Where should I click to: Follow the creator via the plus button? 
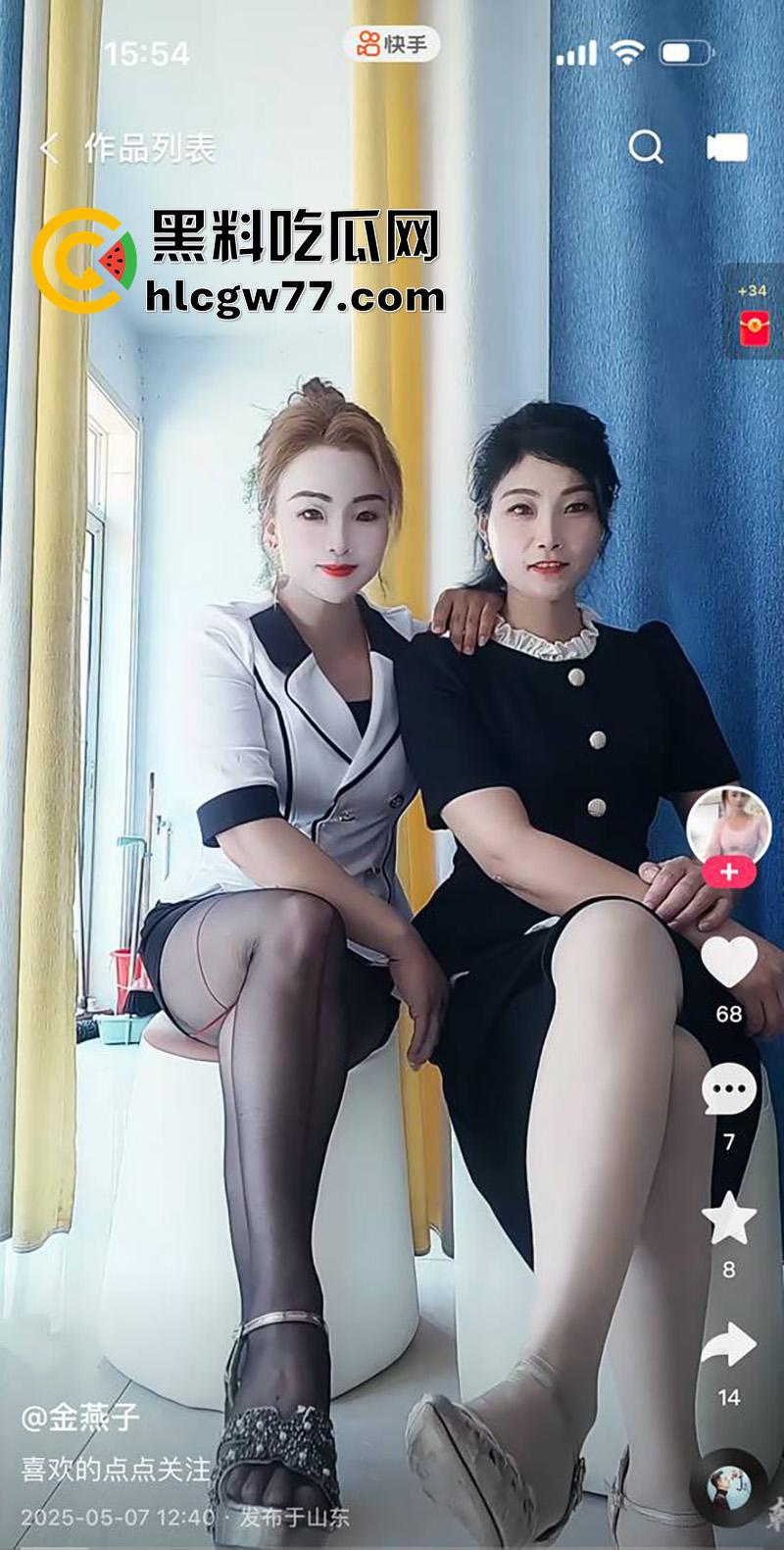727,869
